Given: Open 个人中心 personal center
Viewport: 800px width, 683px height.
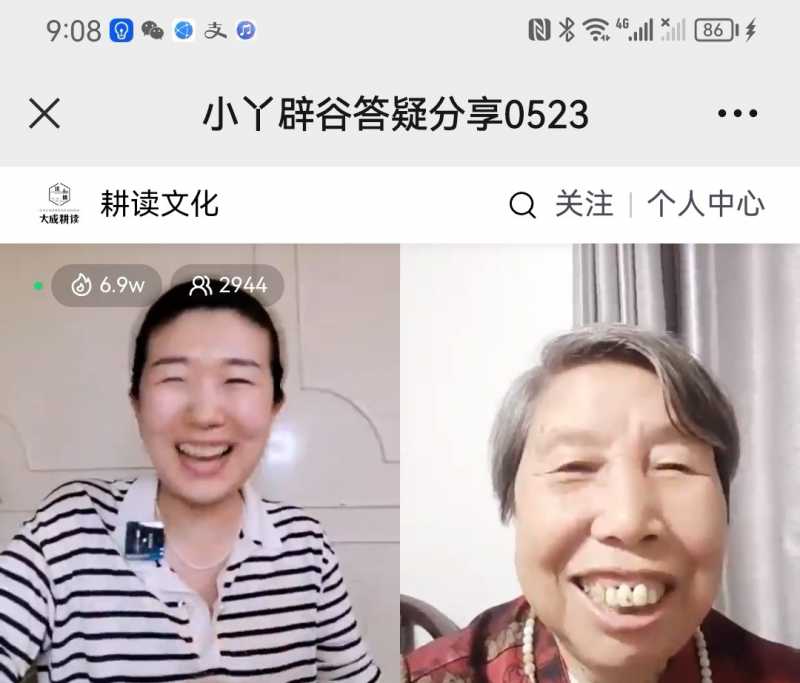Looking at the screenshot, I should click(705, 204).
